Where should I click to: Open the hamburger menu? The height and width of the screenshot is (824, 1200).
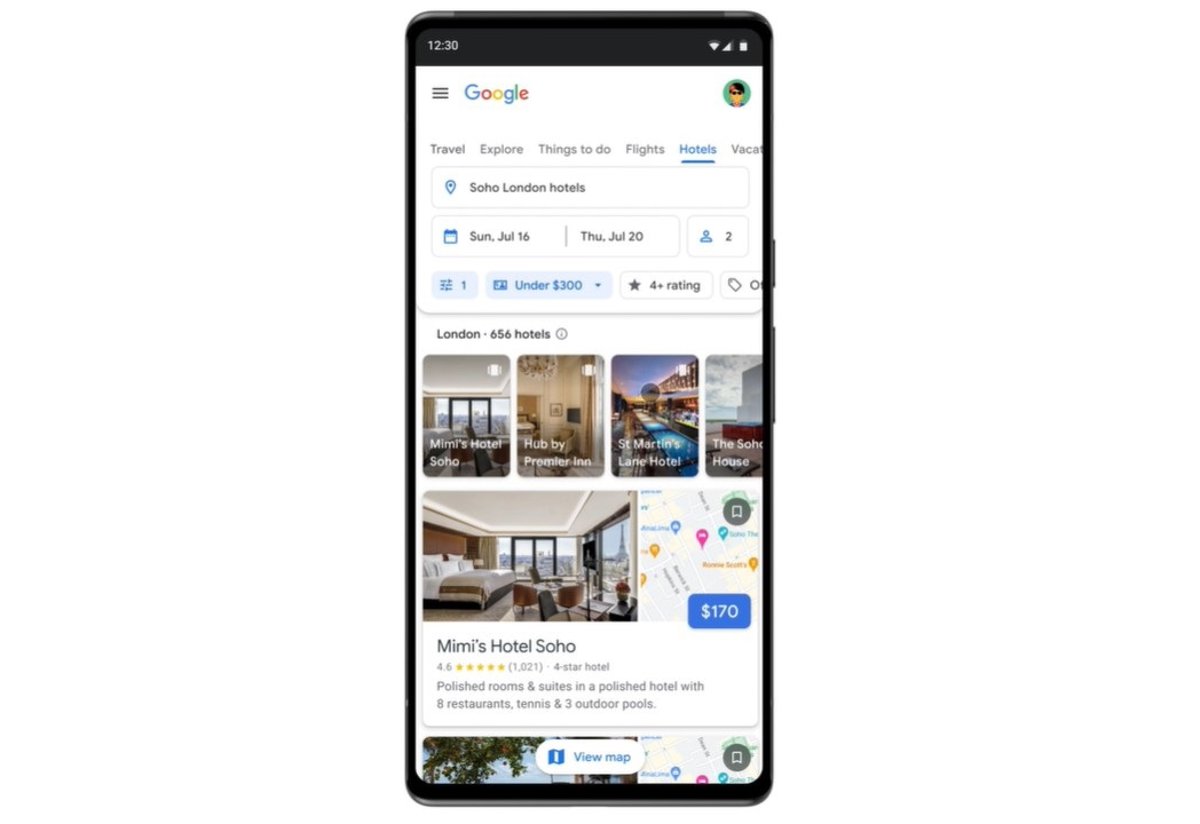coord(440,93)
